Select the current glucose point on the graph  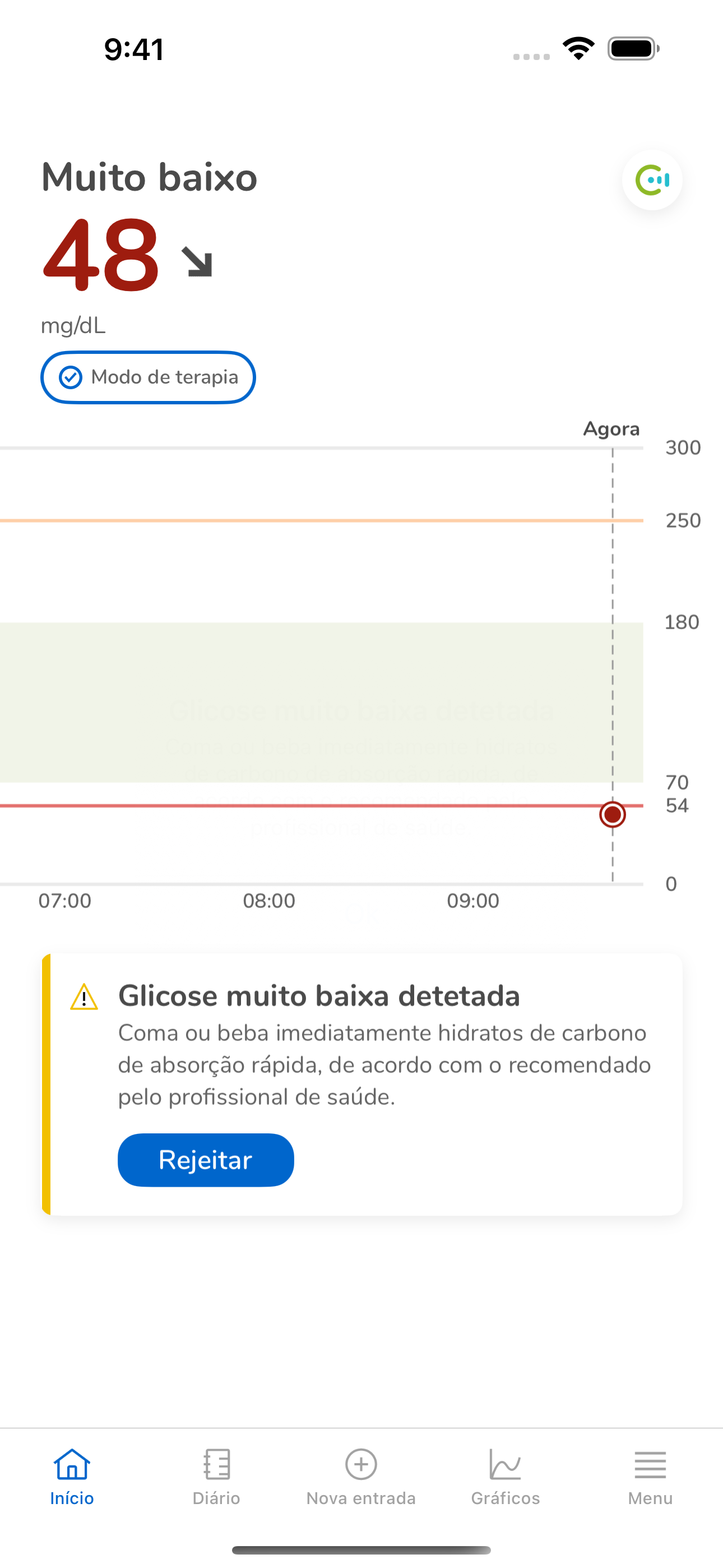coord(612,814)
